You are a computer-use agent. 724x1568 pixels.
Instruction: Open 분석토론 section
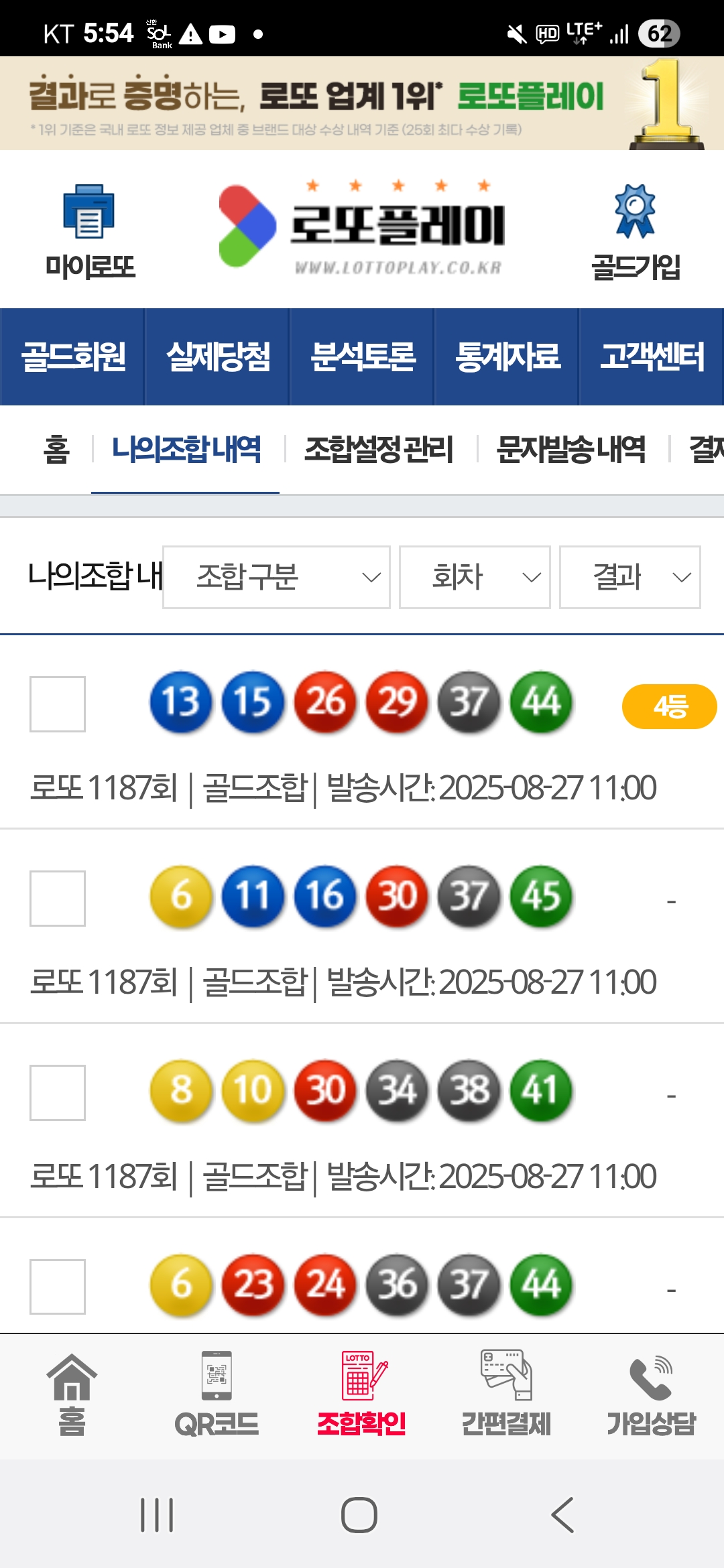[363, 356]
